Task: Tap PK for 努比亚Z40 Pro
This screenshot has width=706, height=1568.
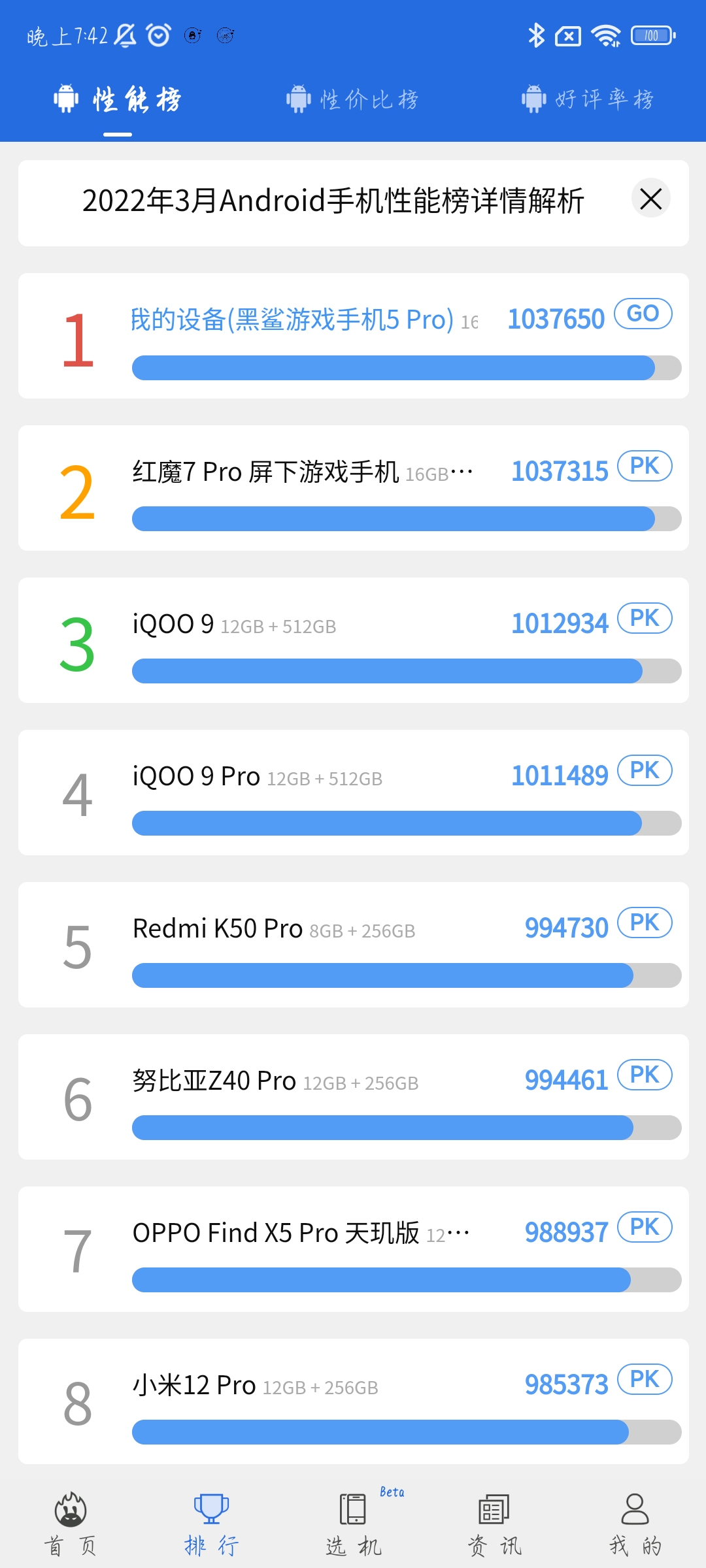Action: click(x=645, y=1075)
